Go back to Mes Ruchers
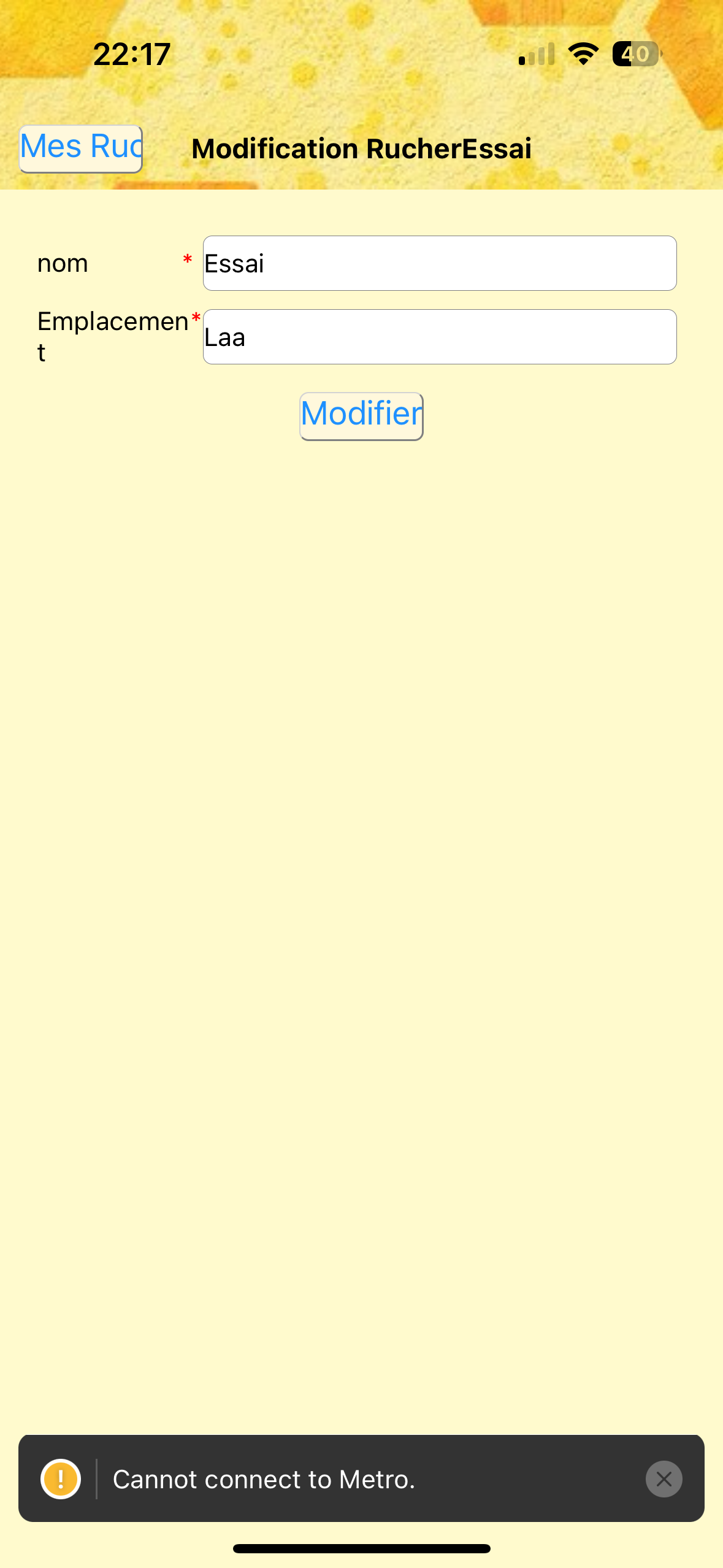The width and height of the screenshot is (723, 1568). [x=81, y=148]
